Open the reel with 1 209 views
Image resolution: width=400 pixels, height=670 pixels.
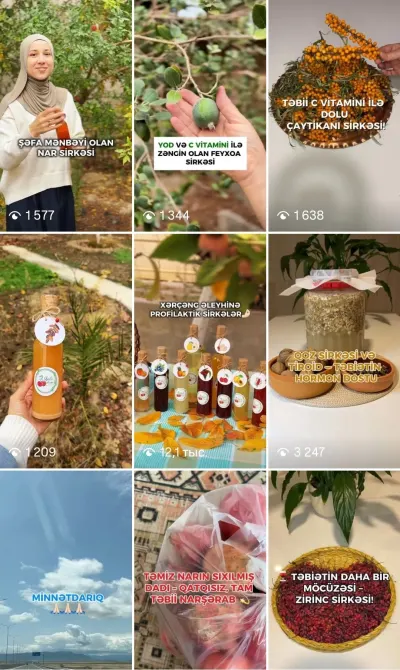pos(66,351)
